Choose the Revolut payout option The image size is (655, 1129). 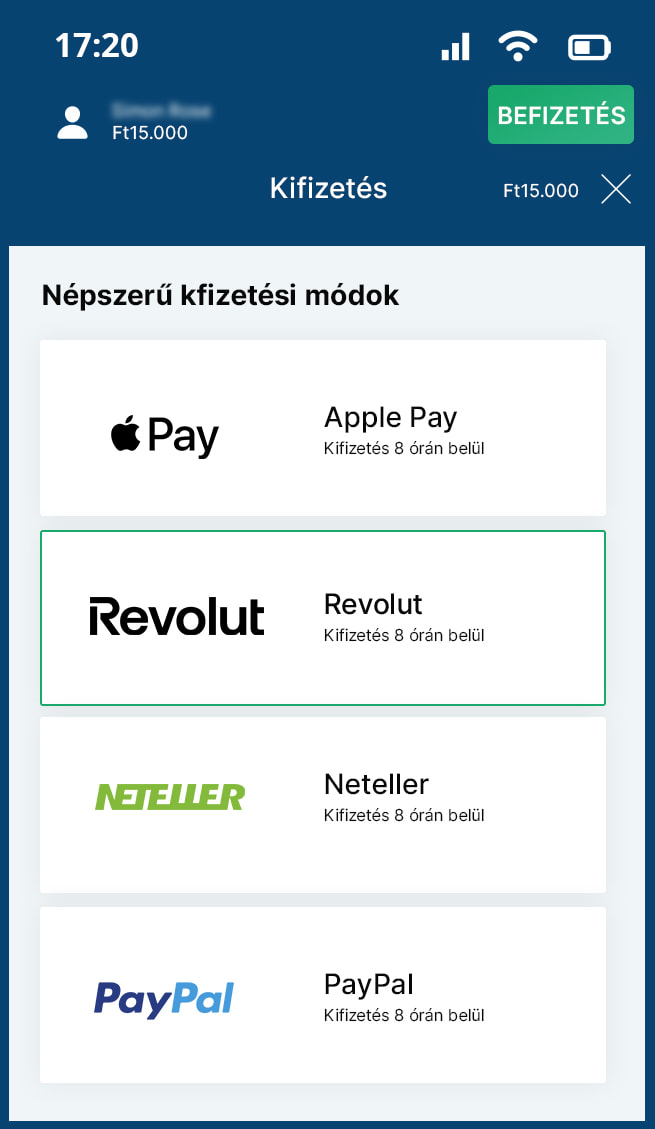[322, 618]
